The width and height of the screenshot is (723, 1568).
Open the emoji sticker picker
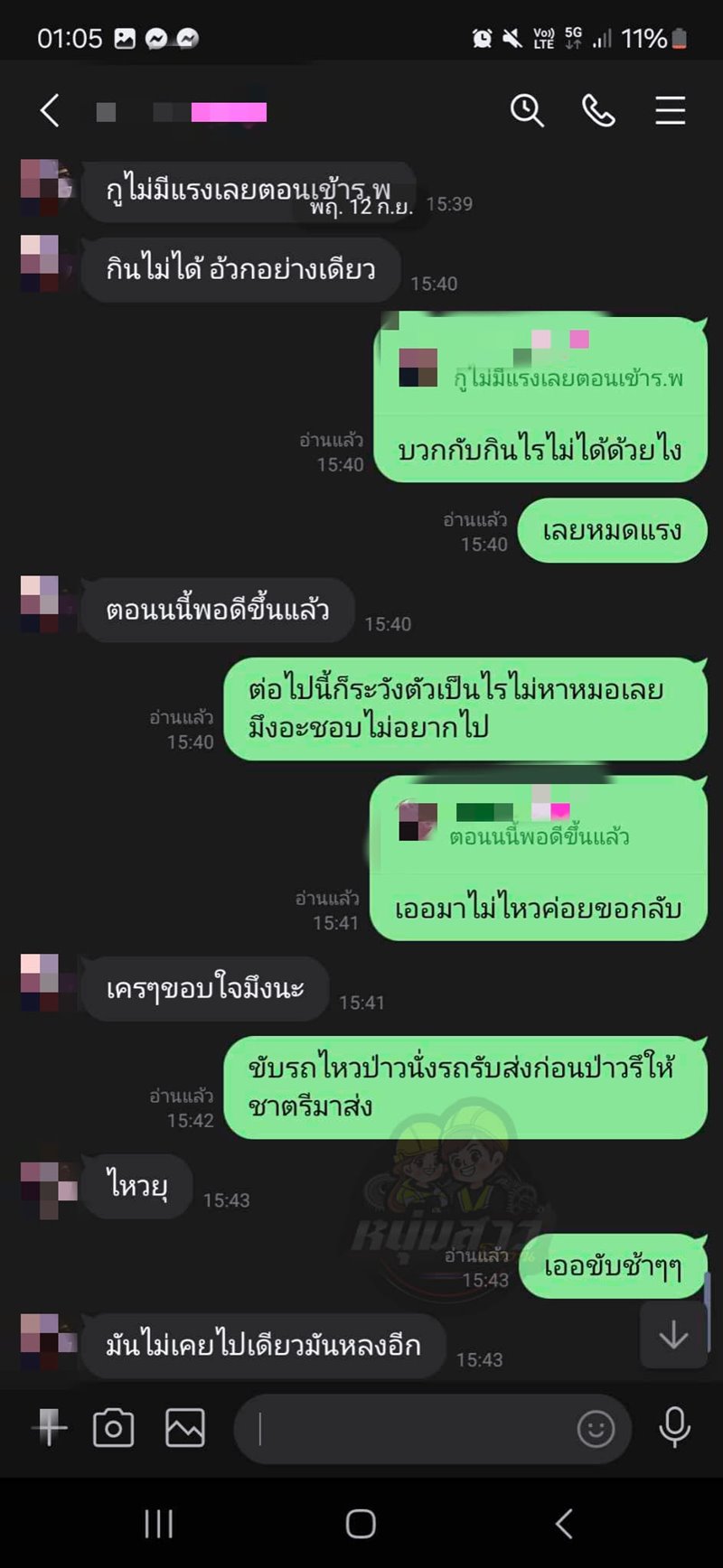[x=596, y=1428]
